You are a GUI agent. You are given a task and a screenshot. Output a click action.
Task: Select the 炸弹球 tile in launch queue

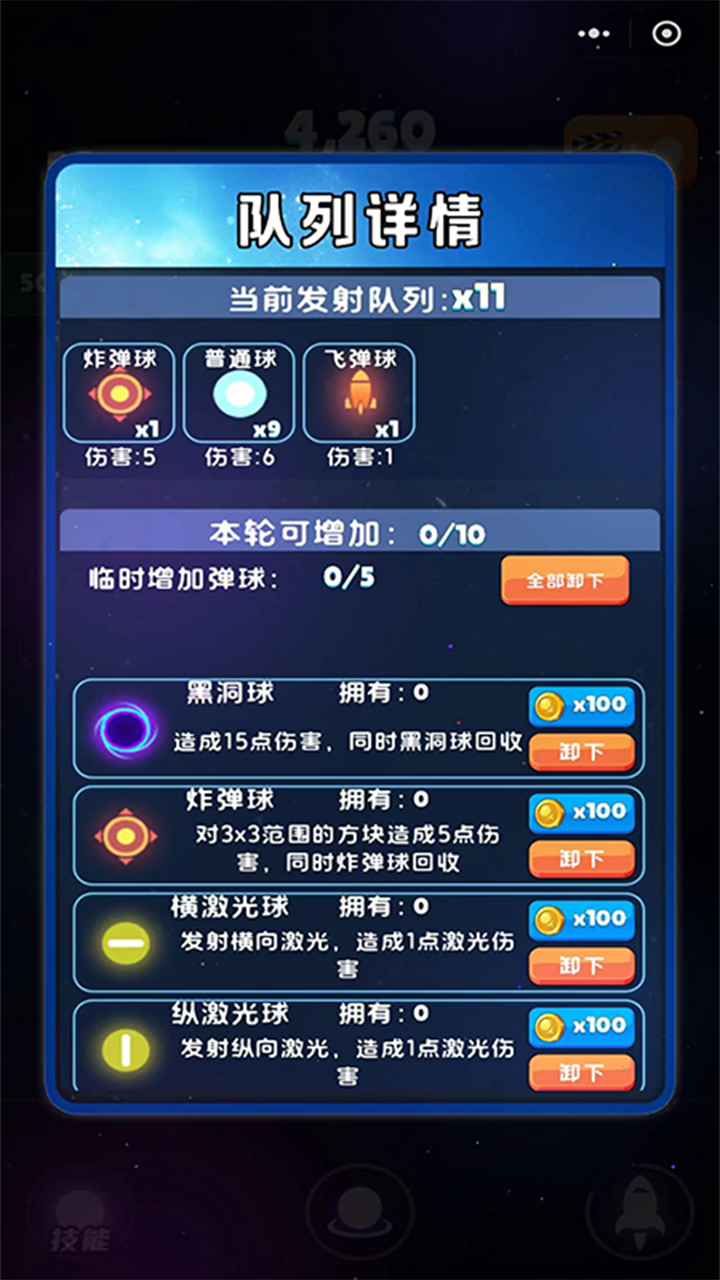[119, 393]
